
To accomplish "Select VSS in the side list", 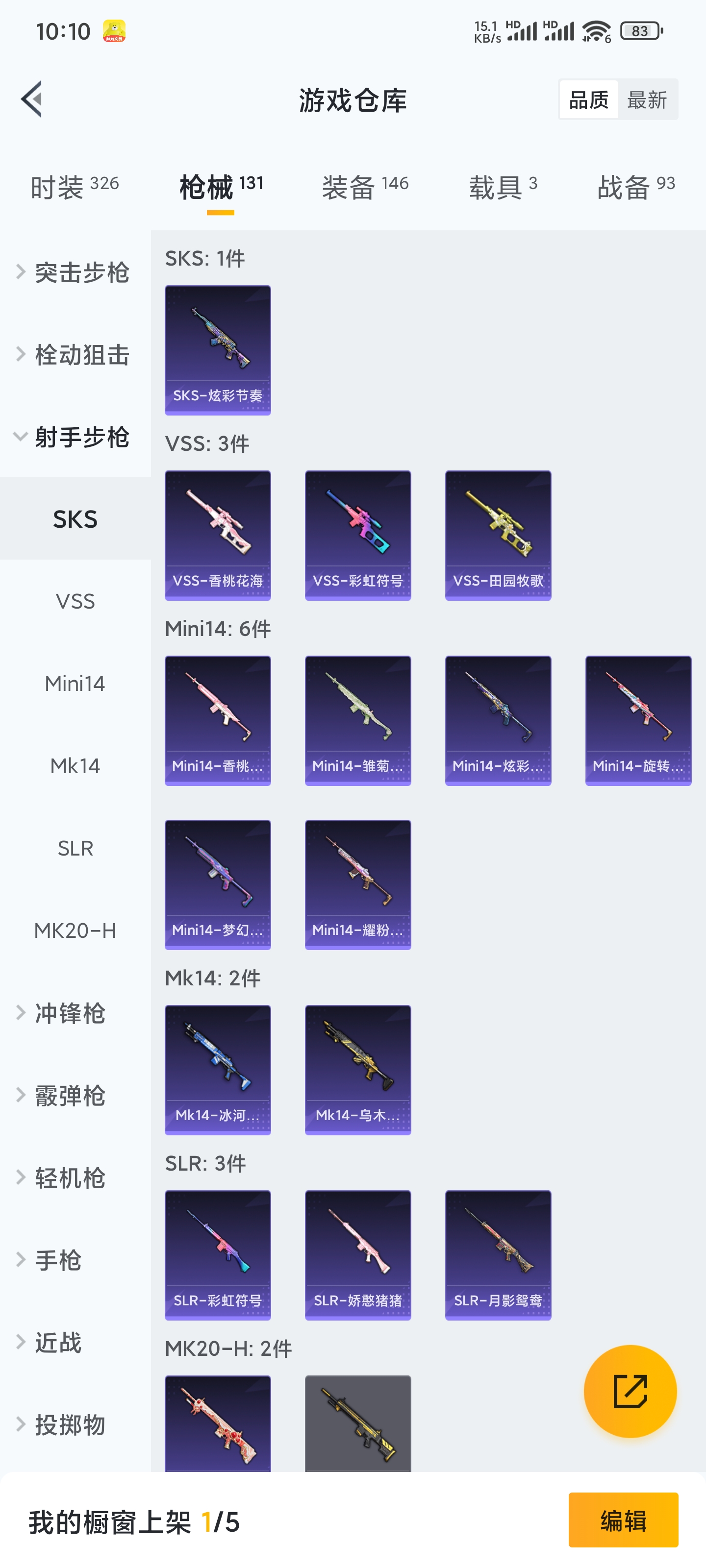I will click(x=76, y=601).
